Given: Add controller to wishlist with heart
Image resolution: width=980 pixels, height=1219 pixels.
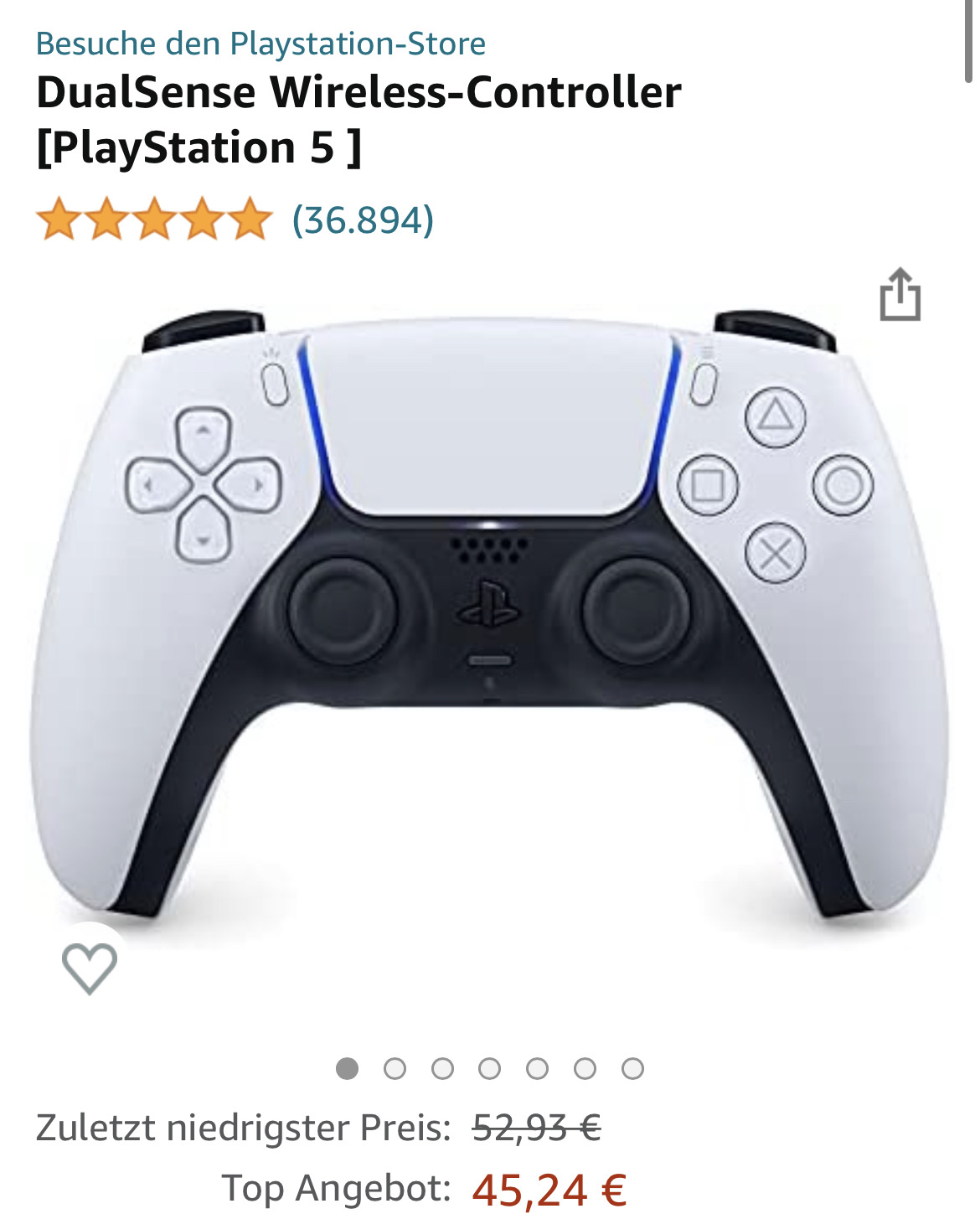Looking at the screenshot, I should point(90,968).
